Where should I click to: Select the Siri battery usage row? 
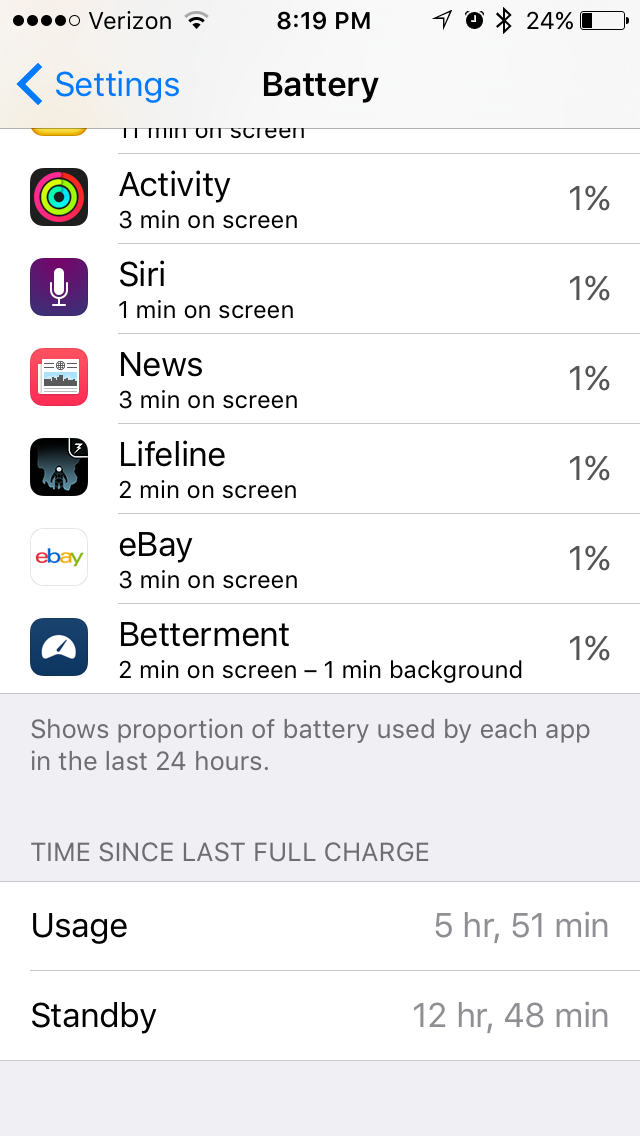click(x=320, y=288)
